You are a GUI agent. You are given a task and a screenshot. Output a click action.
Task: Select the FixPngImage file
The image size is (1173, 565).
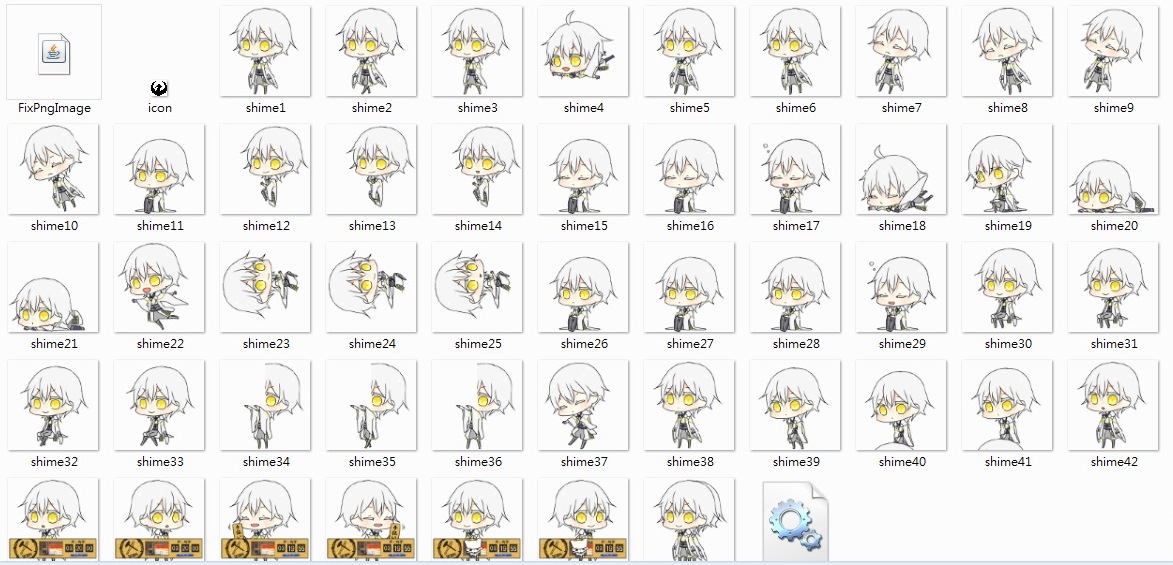point(54,52)
